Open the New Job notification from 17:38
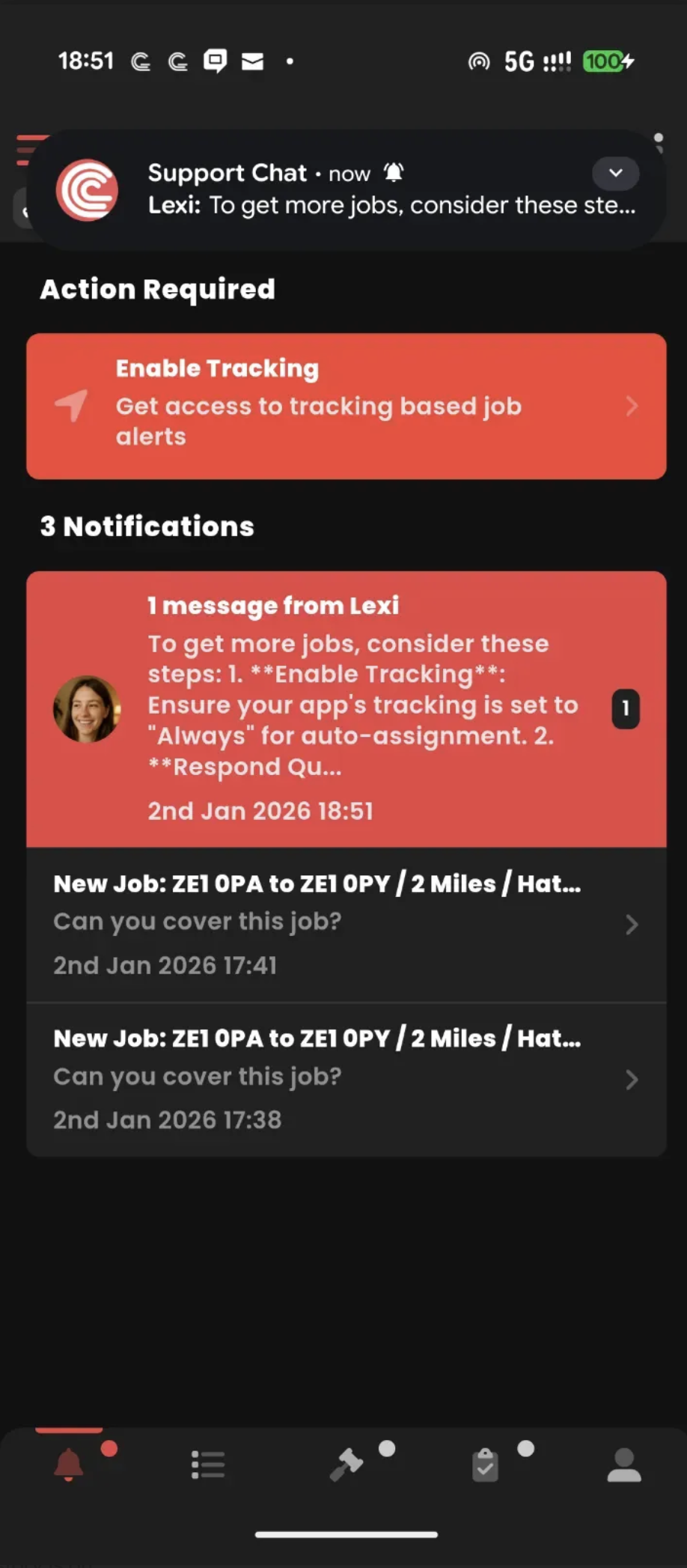 [346, 1079]
